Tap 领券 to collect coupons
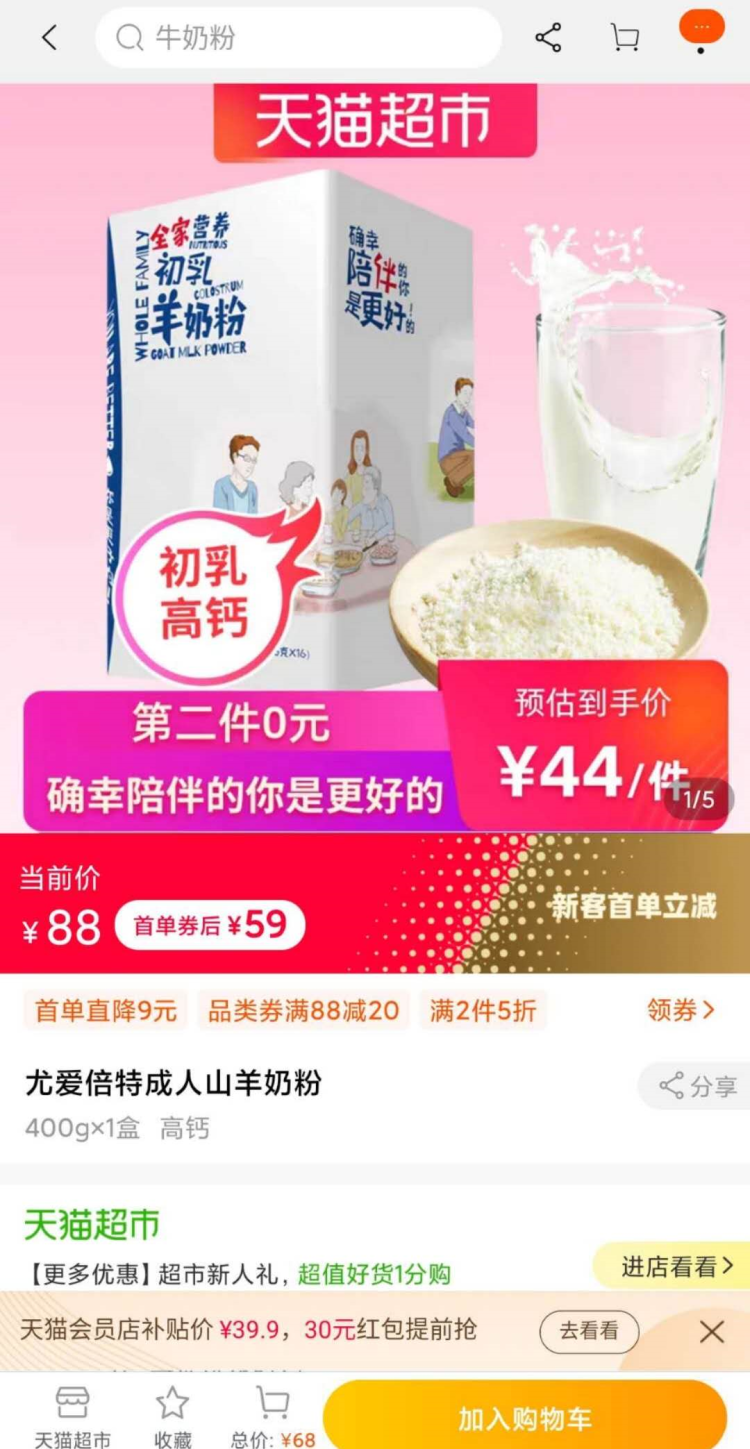The image size is (750, 1449). point(680,1010)
